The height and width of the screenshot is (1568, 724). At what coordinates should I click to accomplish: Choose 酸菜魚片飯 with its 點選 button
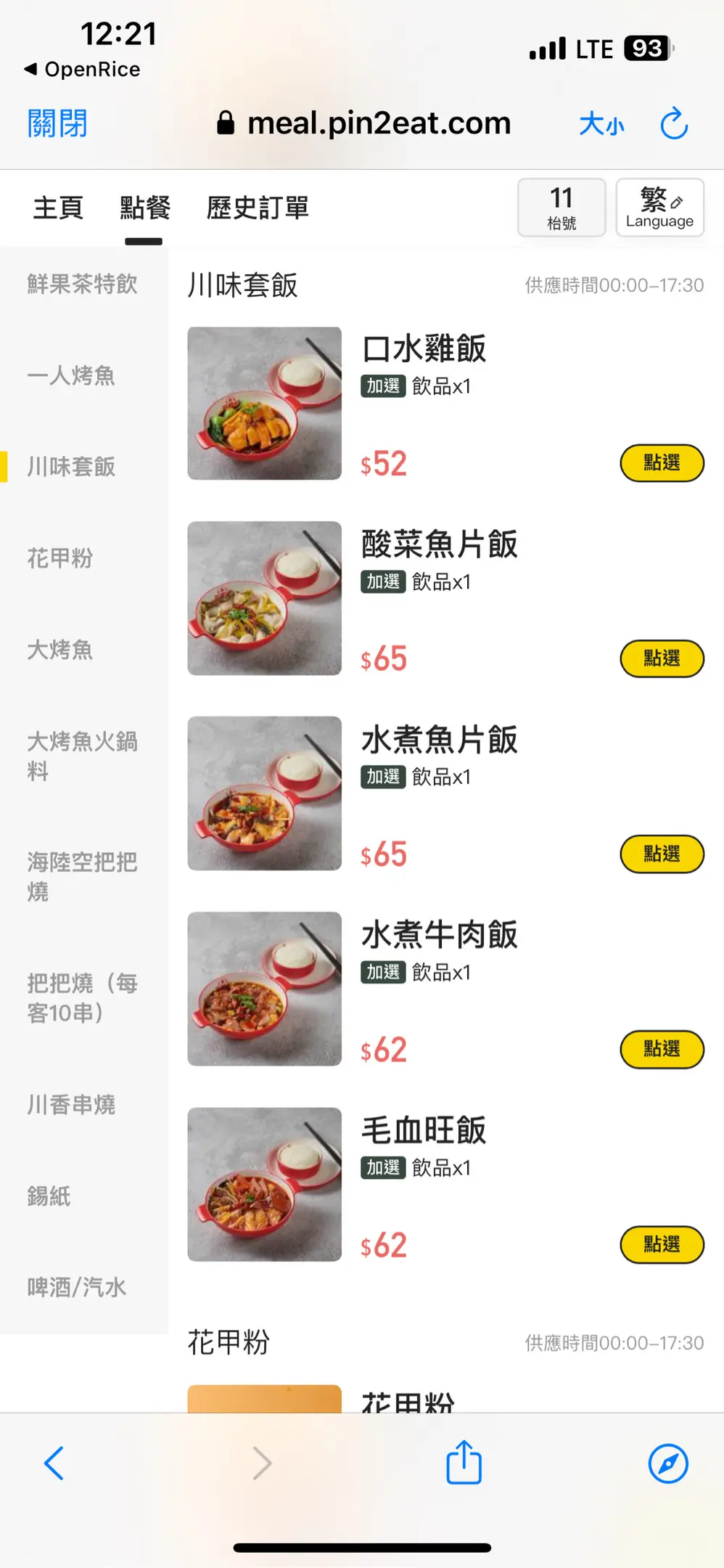(662, 658)
